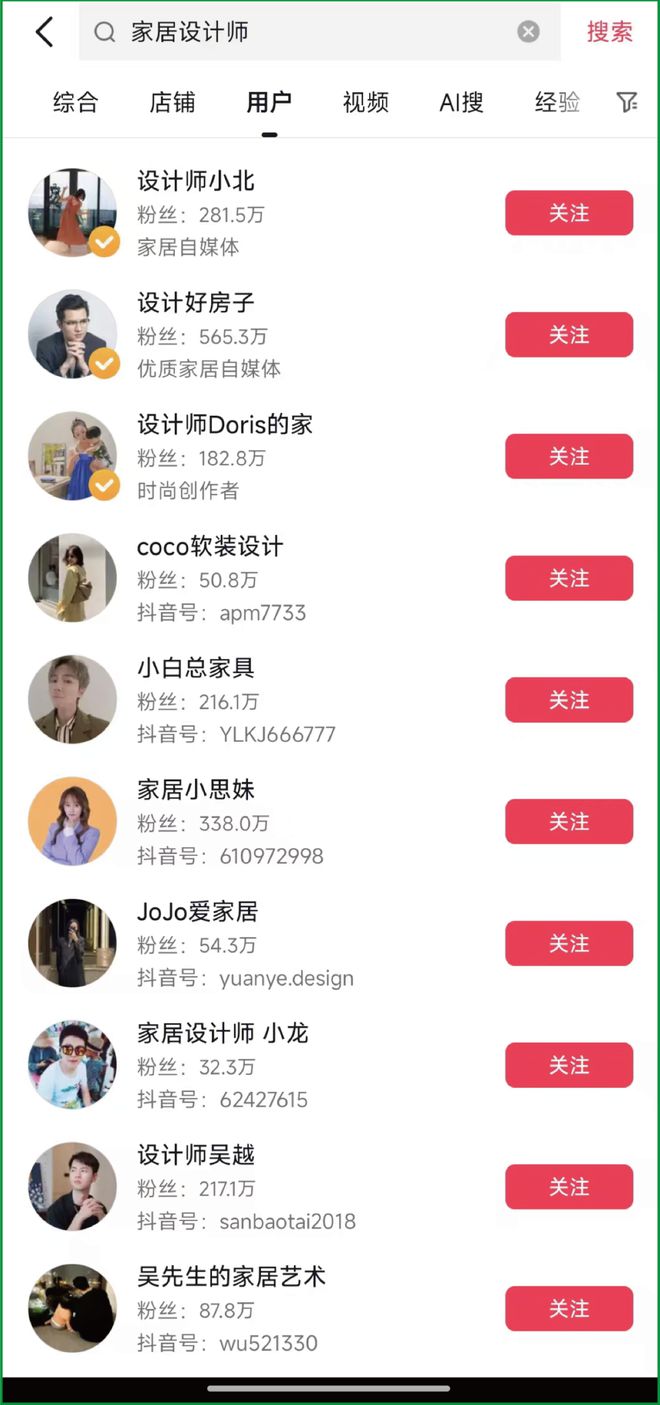
Task: Tap the red 搜索 button
Action: pos(609,32)
